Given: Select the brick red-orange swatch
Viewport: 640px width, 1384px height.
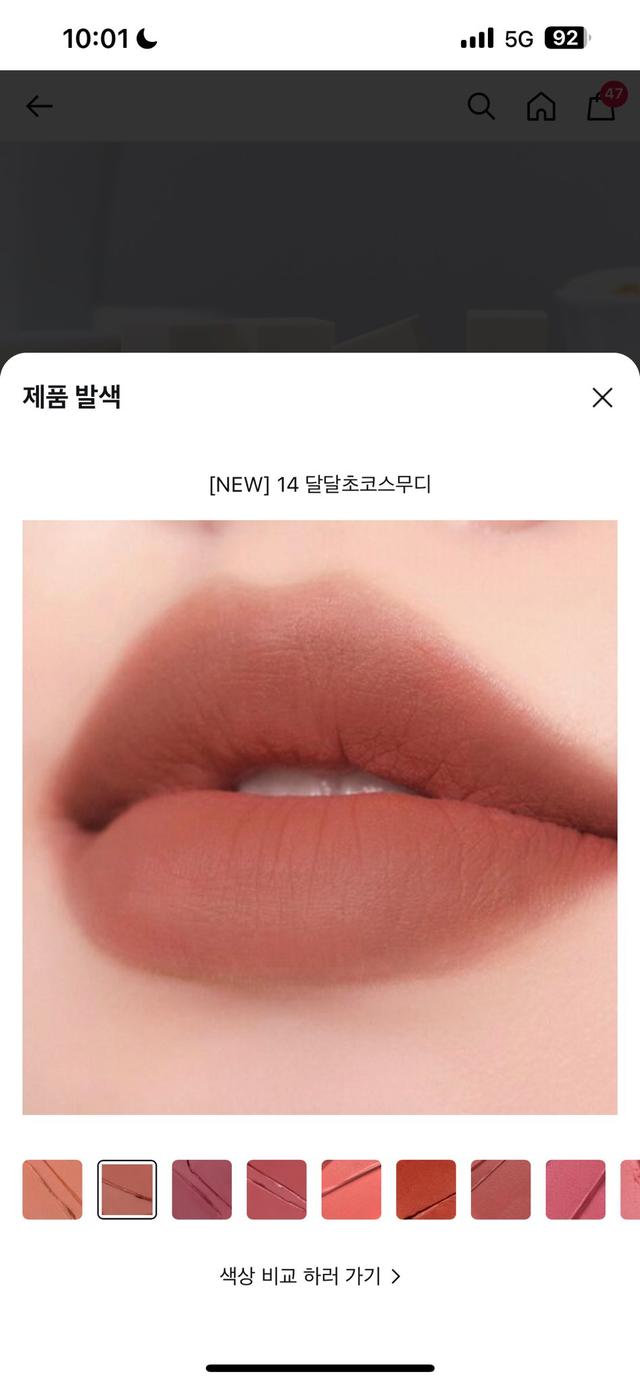Looking at the screenshot, I should pyautogui.click(x=426, y=1189).
